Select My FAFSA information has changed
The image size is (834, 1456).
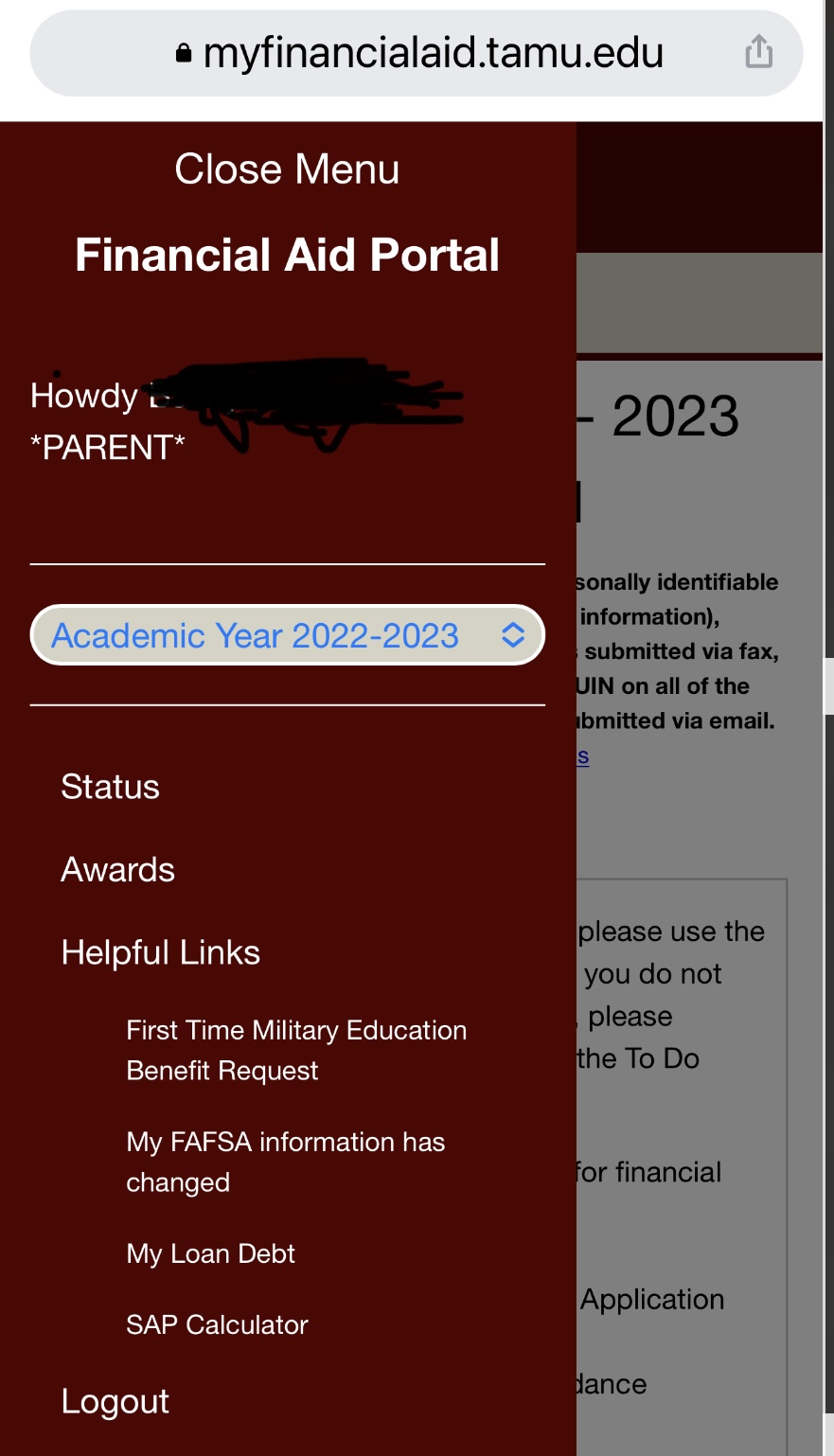point(285,1162)
